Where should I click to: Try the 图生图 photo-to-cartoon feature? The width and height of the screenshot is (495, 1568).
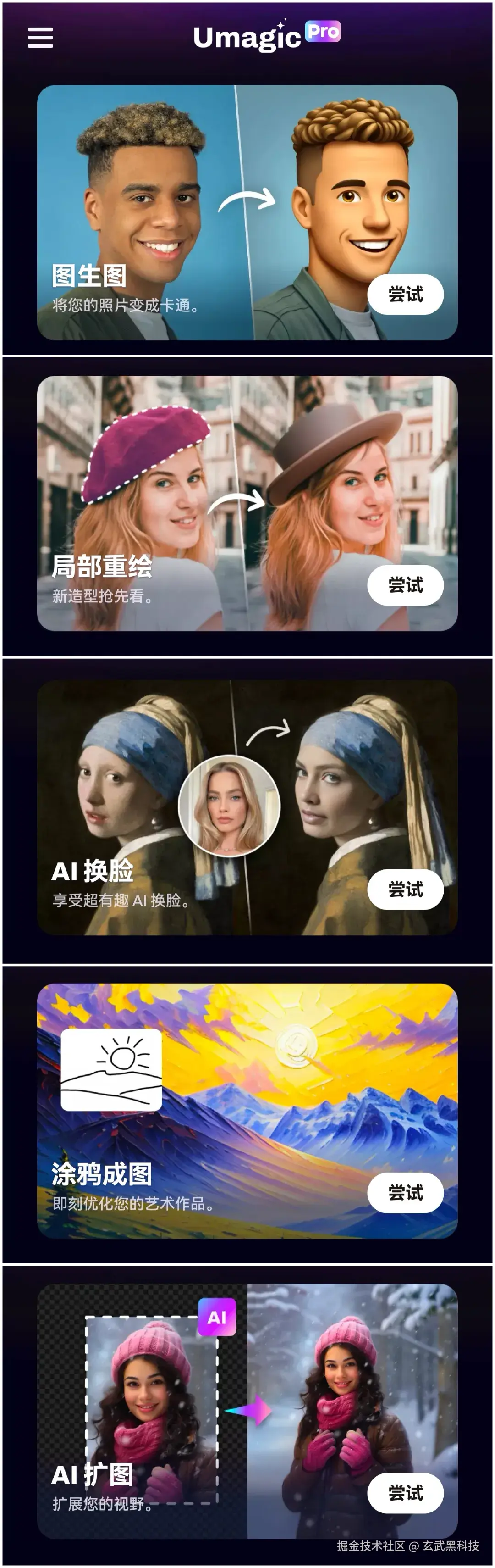coord(405,295)
